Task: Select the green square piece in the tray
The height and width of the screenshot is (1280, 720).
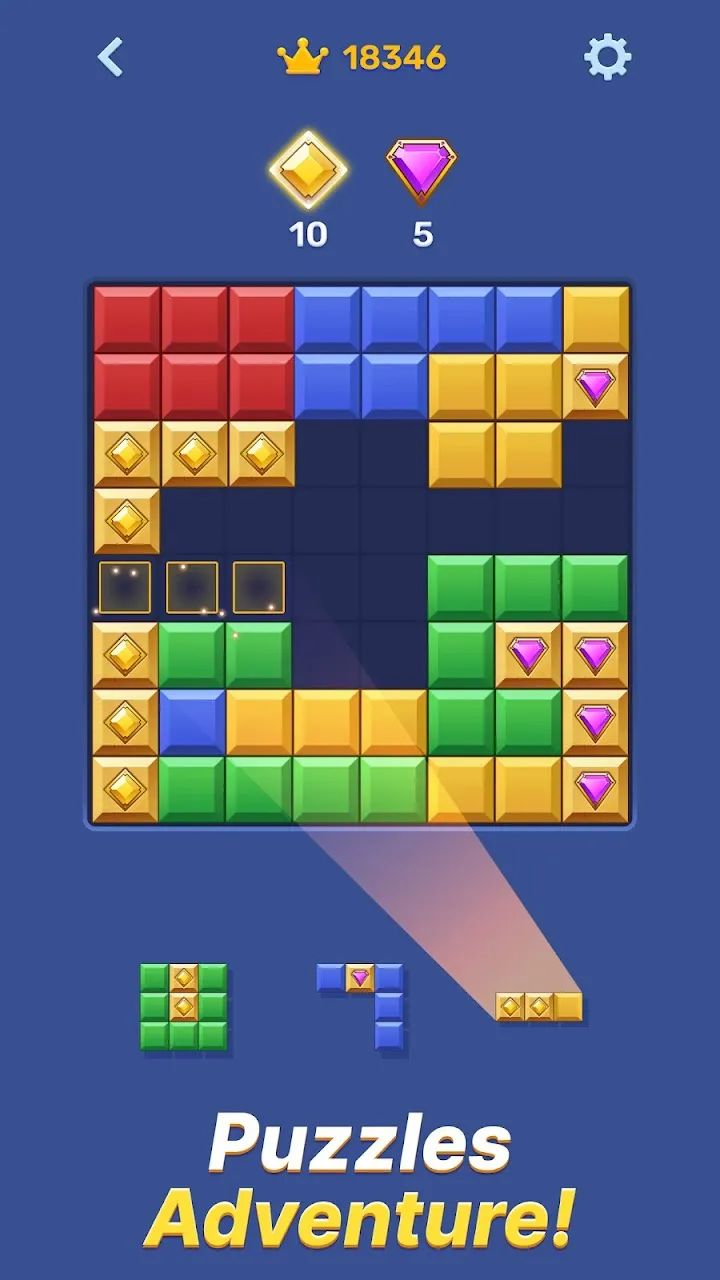Action: 186,1006
